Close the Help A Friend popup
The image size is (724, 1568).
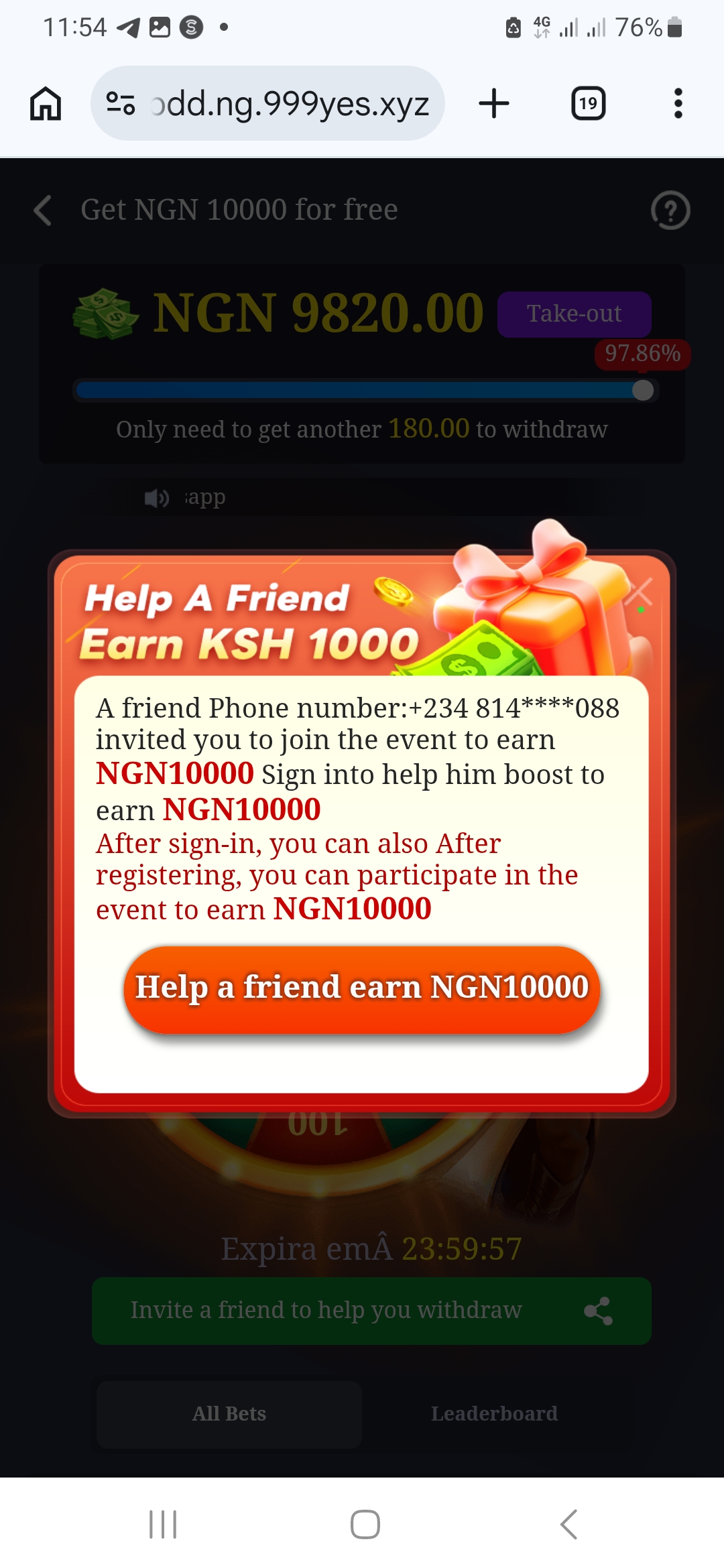coord(639,592)
